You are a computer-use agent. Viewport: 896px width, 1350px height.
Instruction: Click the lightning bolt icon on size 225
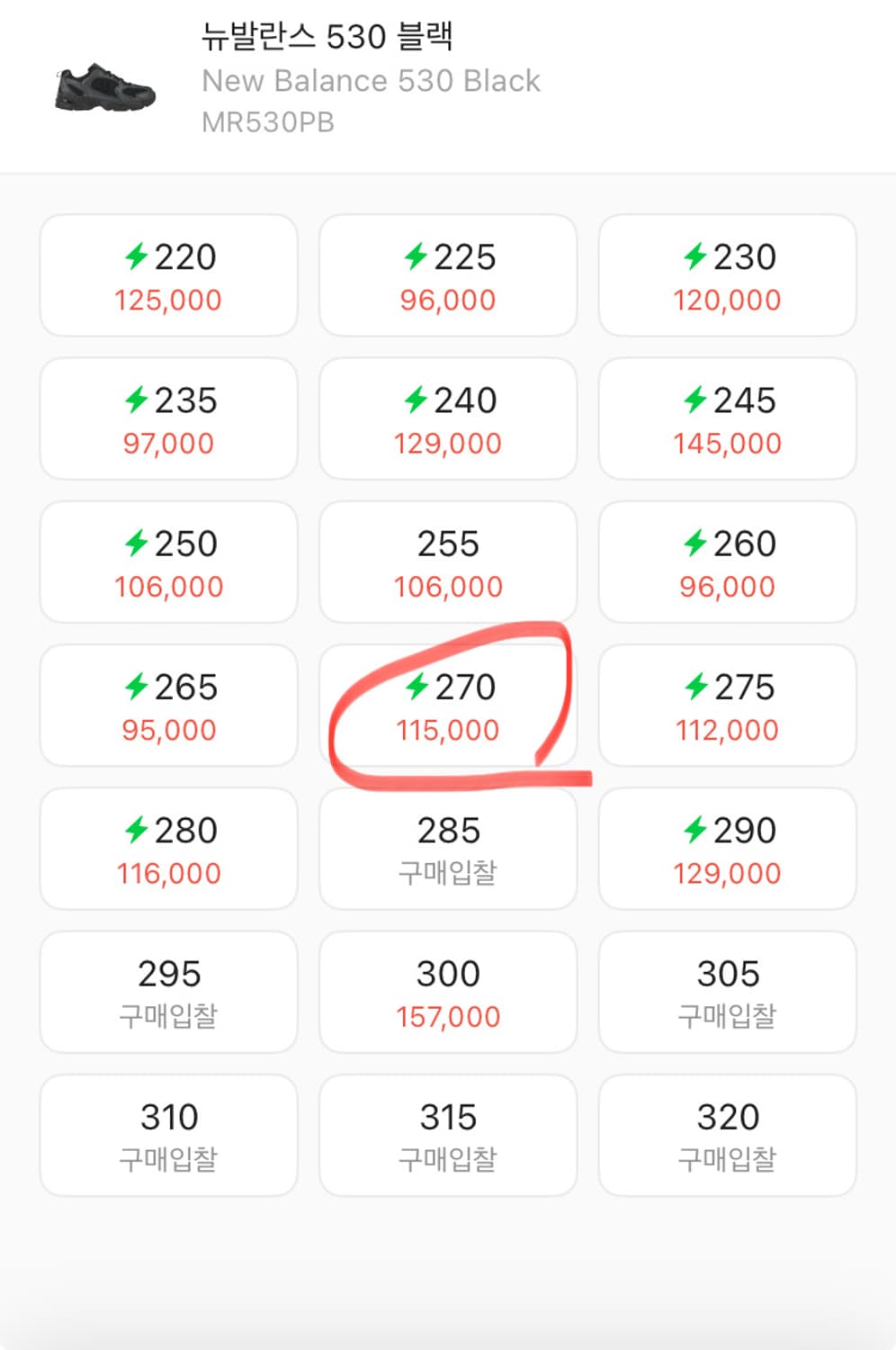coord(417,256)
